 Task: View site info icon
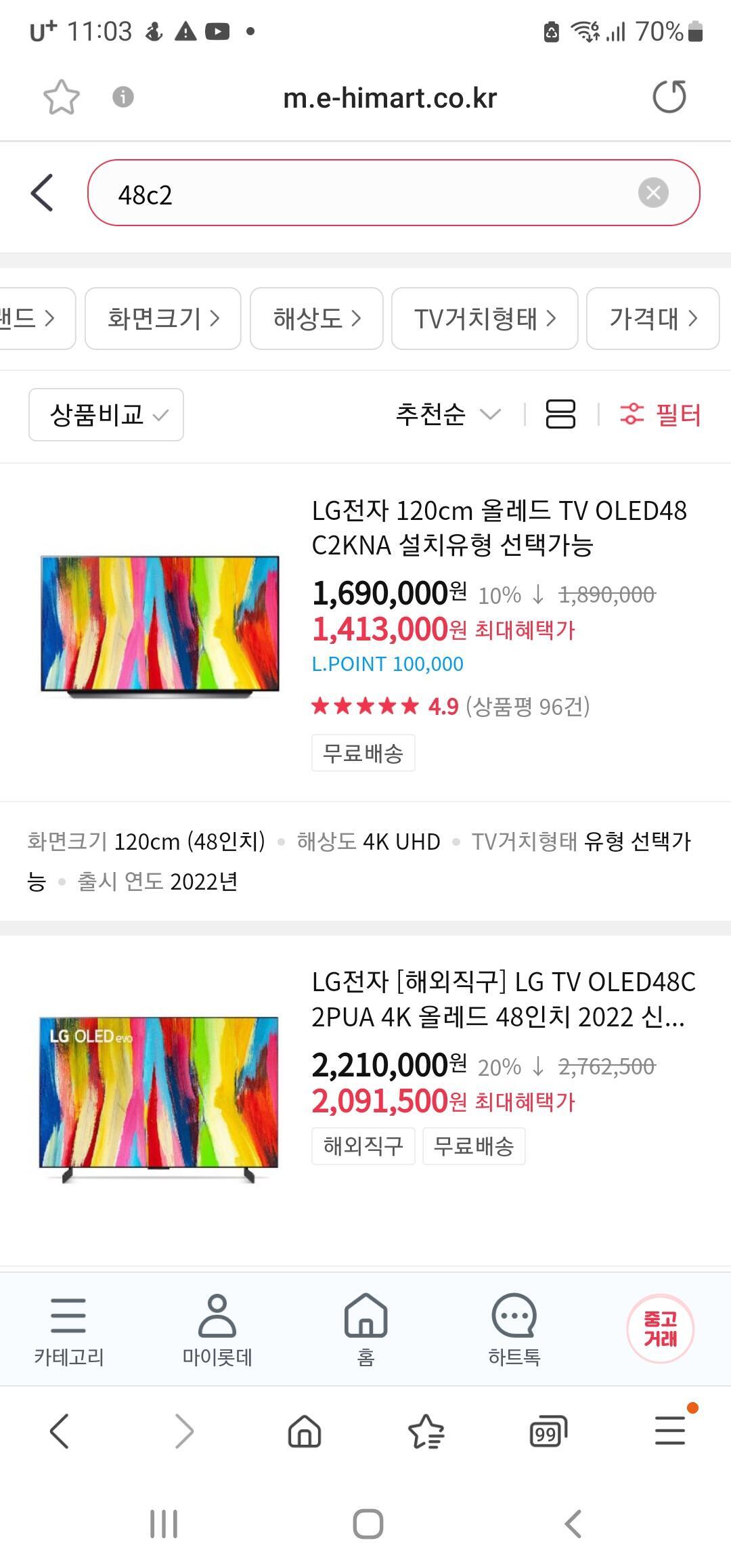click(123, 97)
